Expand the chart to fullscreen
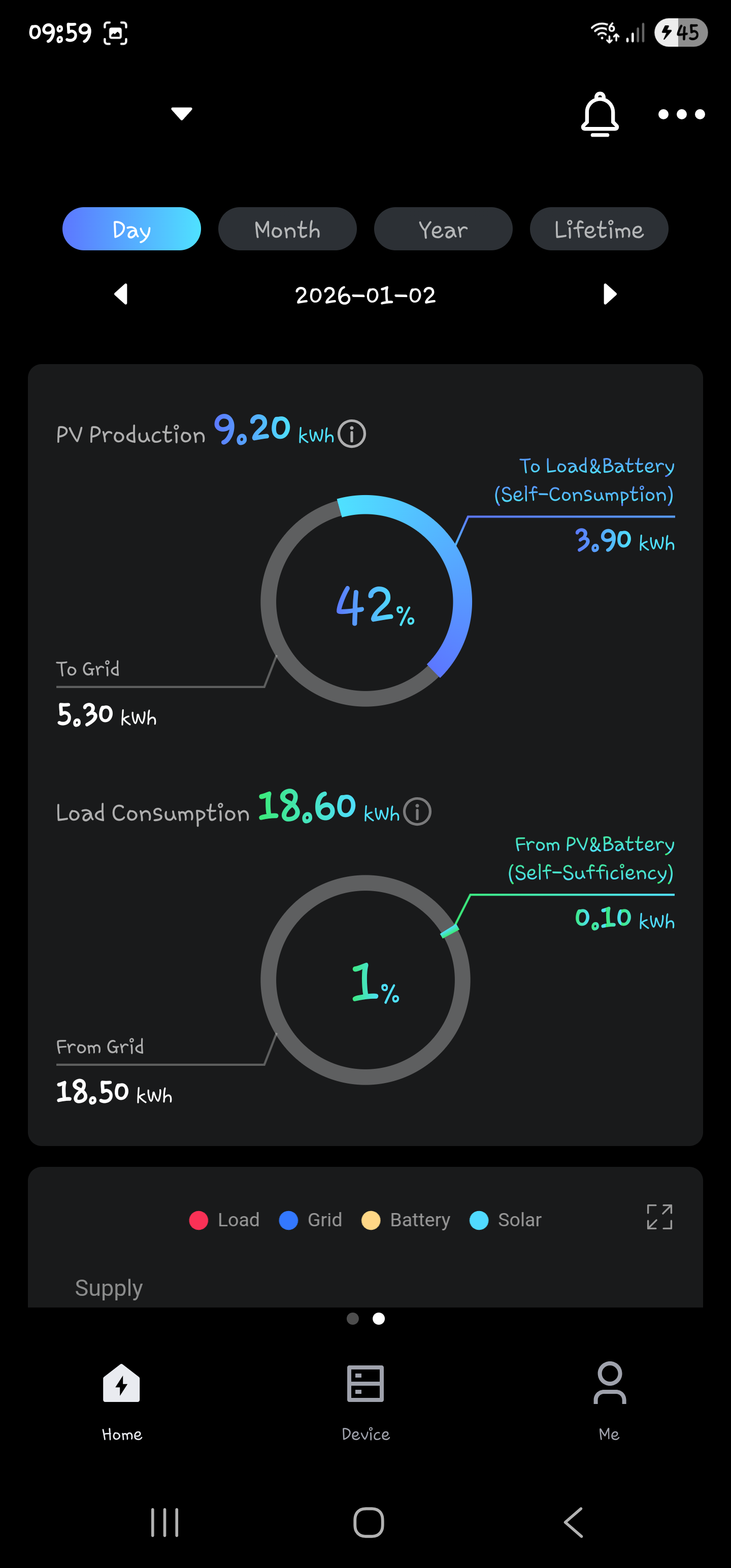731x1568 pixels. tap(659, 1217)
